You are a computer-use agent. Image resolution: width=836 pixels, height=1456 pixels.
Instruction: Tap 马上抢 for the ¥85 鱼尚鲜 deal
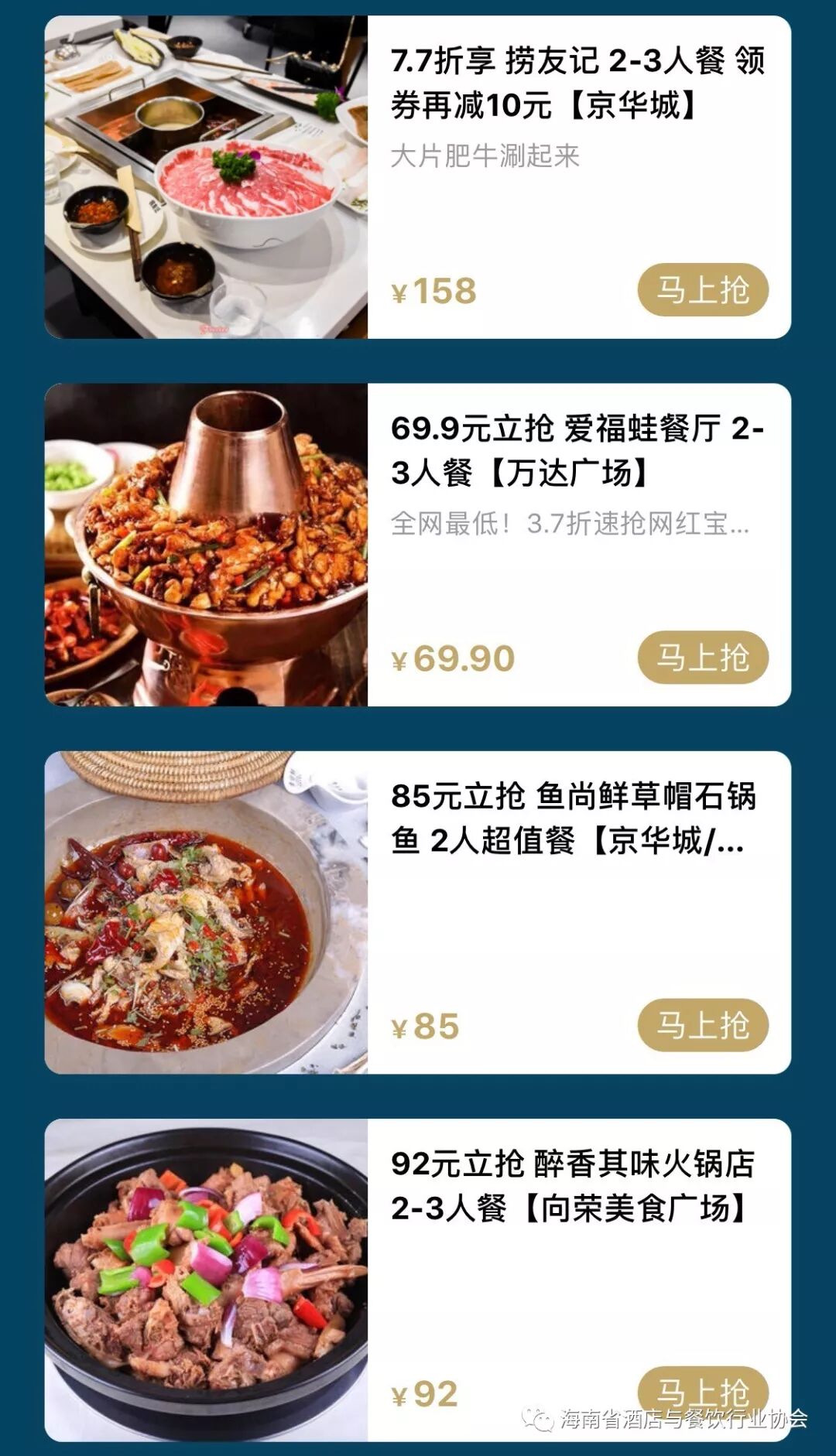(x=702, y=1025)
